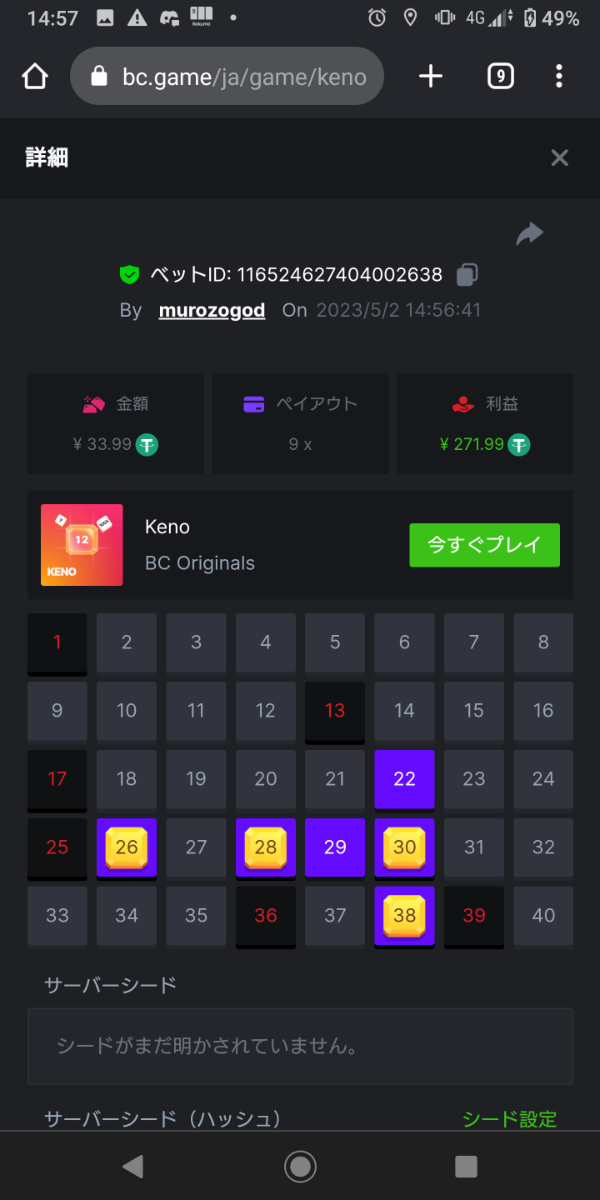The image size is (600, 1200).
Task: Open a new browser tab
Action: click(x=430, y=77)
